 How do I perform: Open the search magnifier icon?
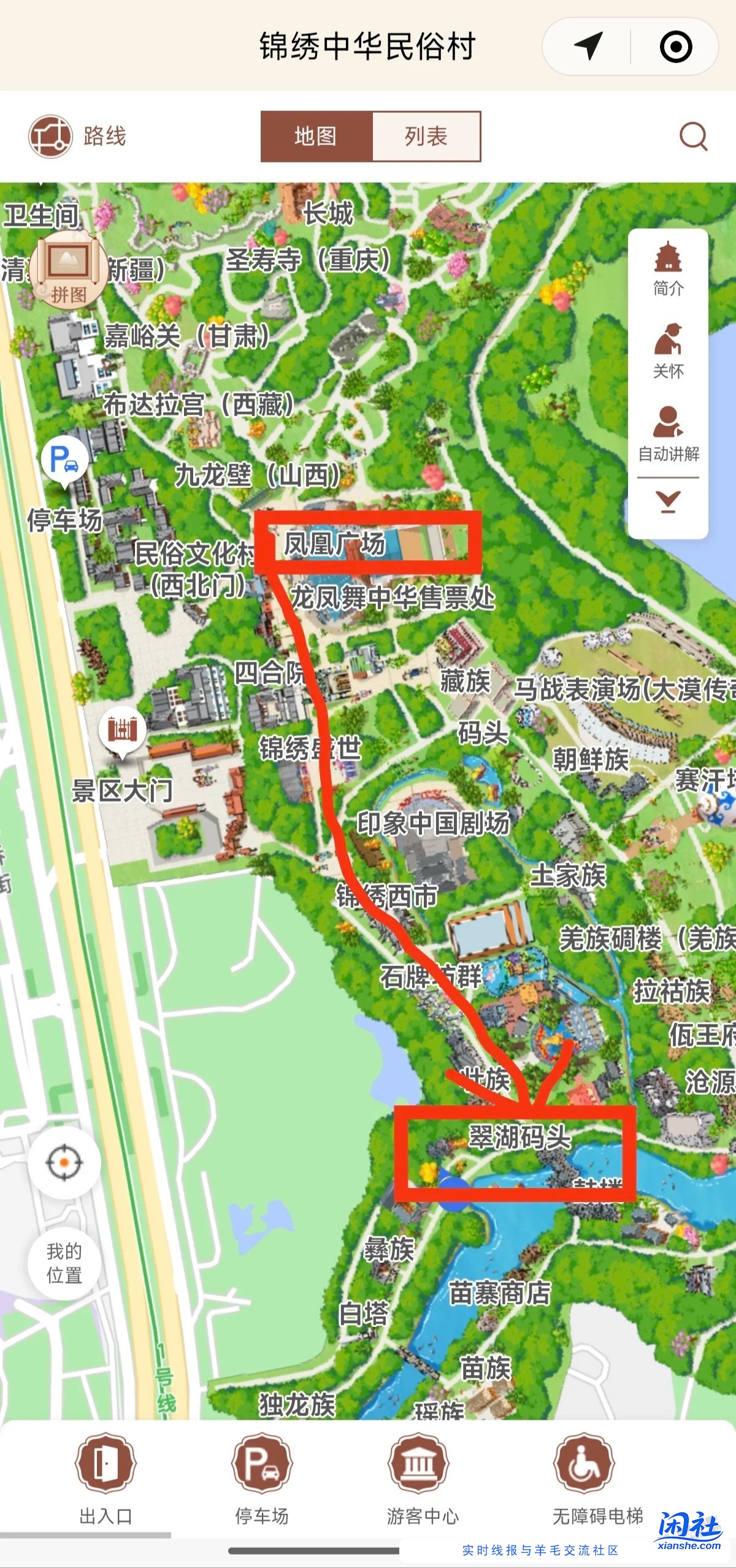(693, 136)
